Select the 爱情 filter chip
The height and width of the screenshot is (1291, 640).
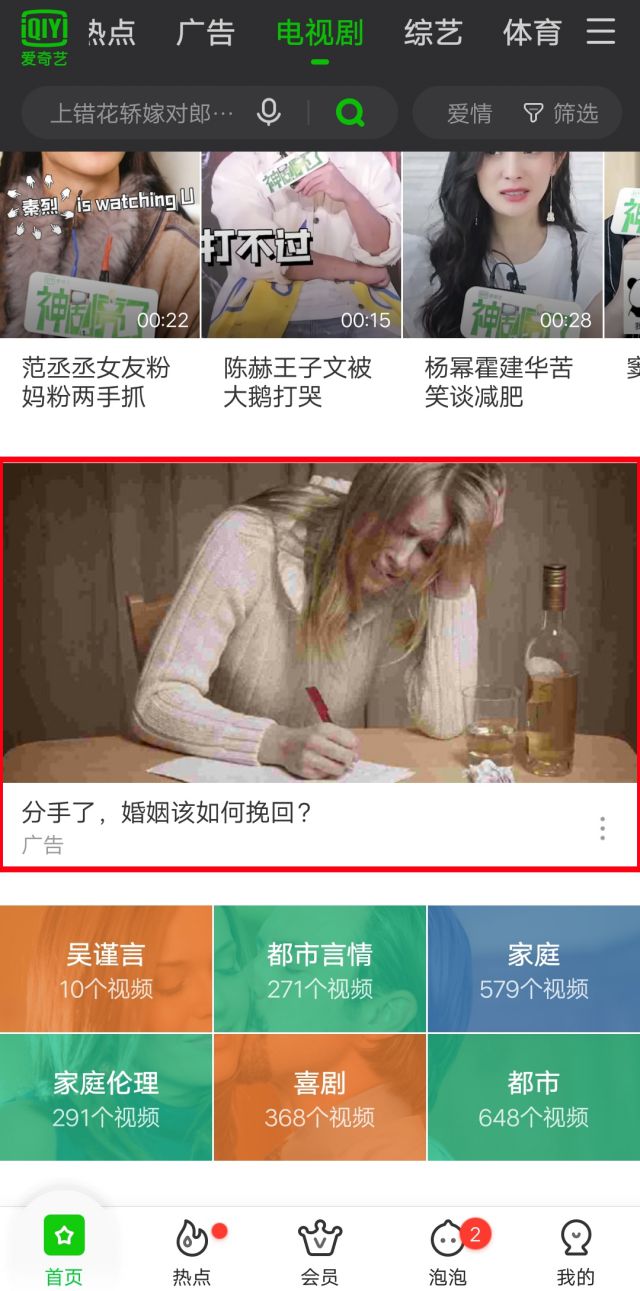coord(469,114)
